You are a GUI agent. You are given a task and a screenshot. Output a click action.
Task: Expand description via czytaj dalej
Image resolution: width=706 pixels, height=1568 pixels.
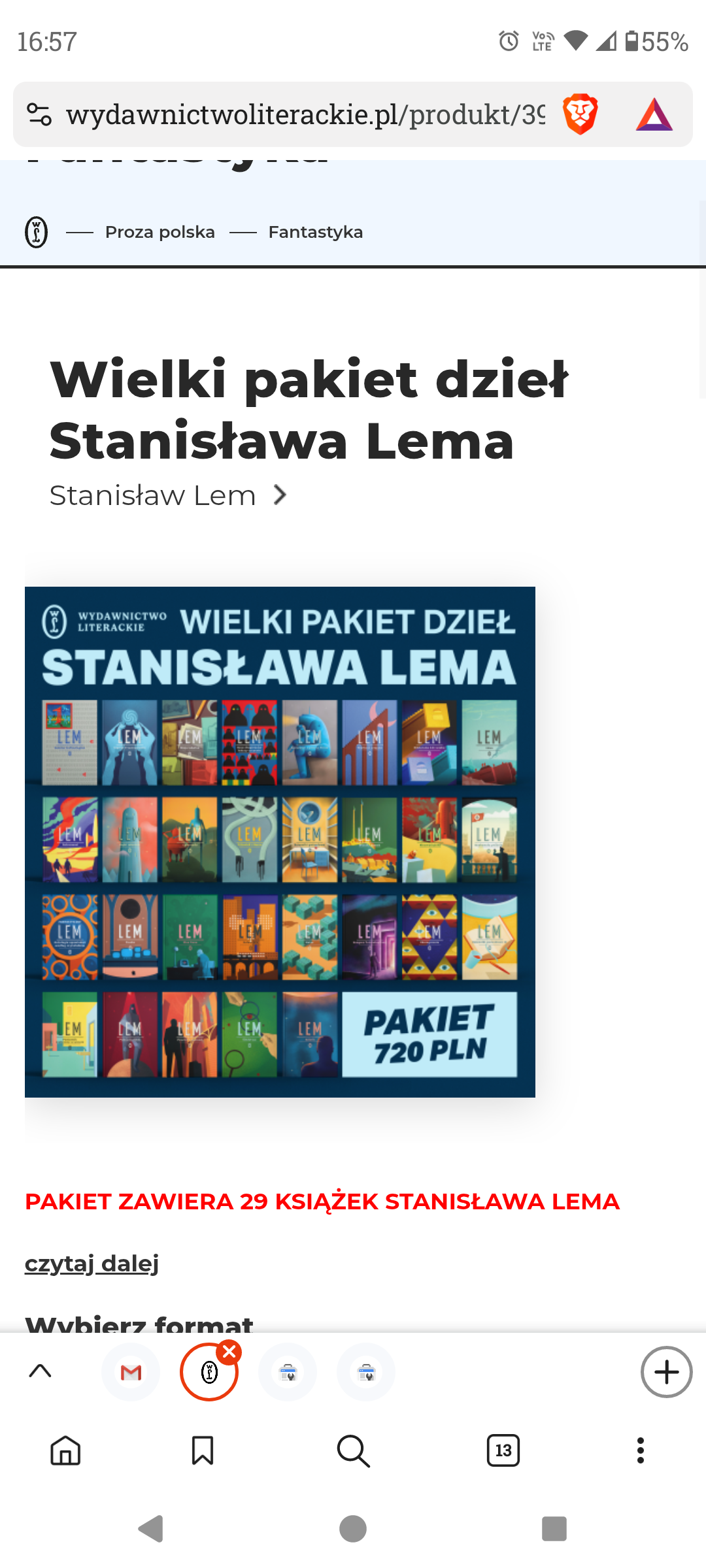[x=92, y=1263]
